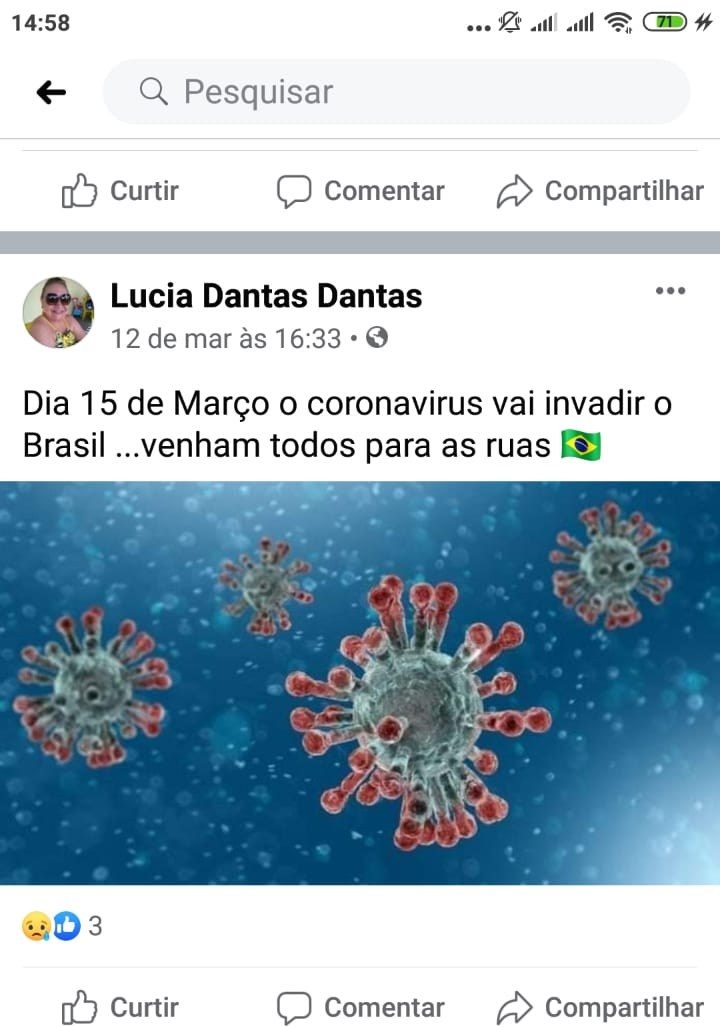Like Lucia's coronavirus post with Curtir
Image resolution: width=720 pixels, height=1027 pixels.
[120, 1006]
